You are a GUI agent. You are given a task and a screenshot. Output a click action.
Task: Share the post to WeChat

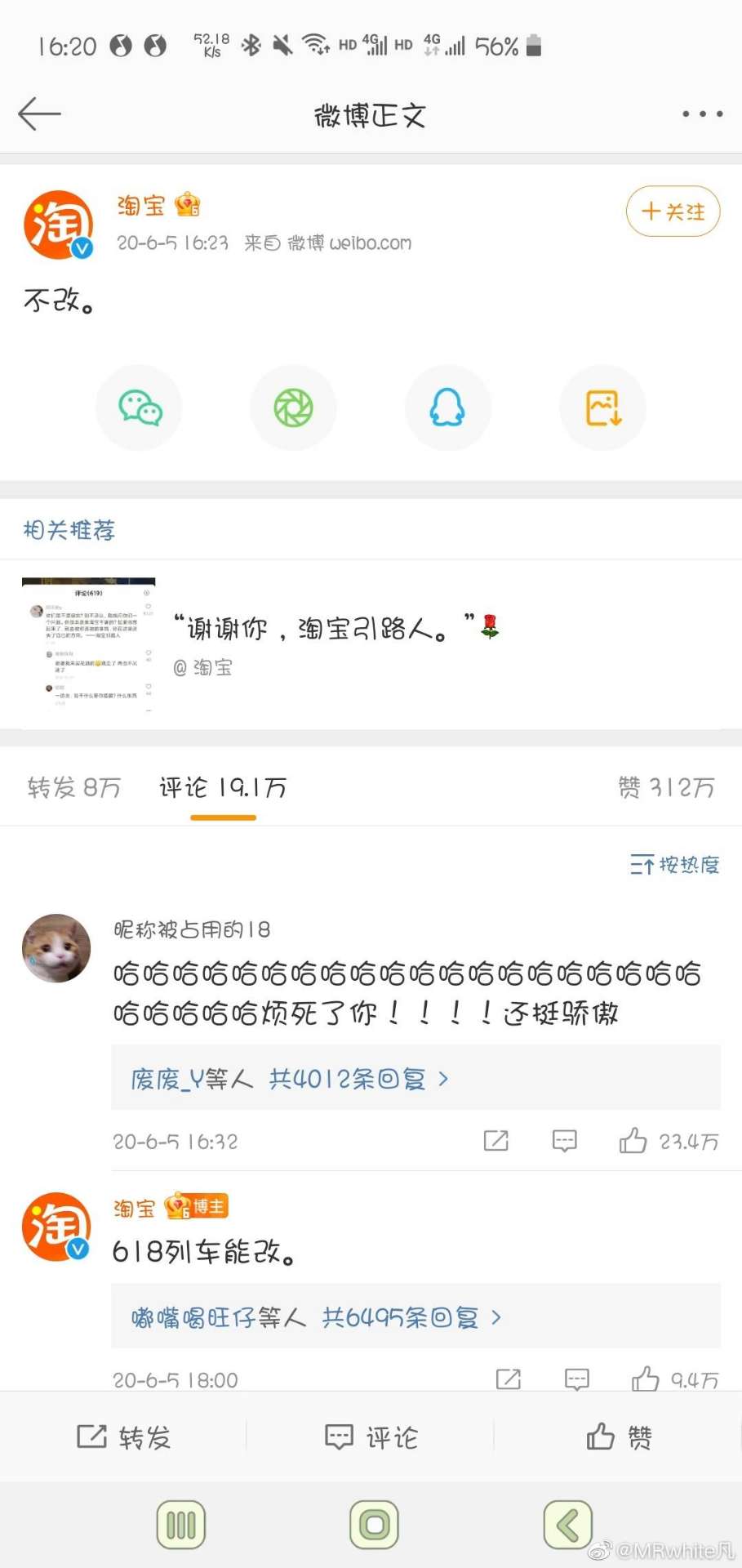[140, 408]
